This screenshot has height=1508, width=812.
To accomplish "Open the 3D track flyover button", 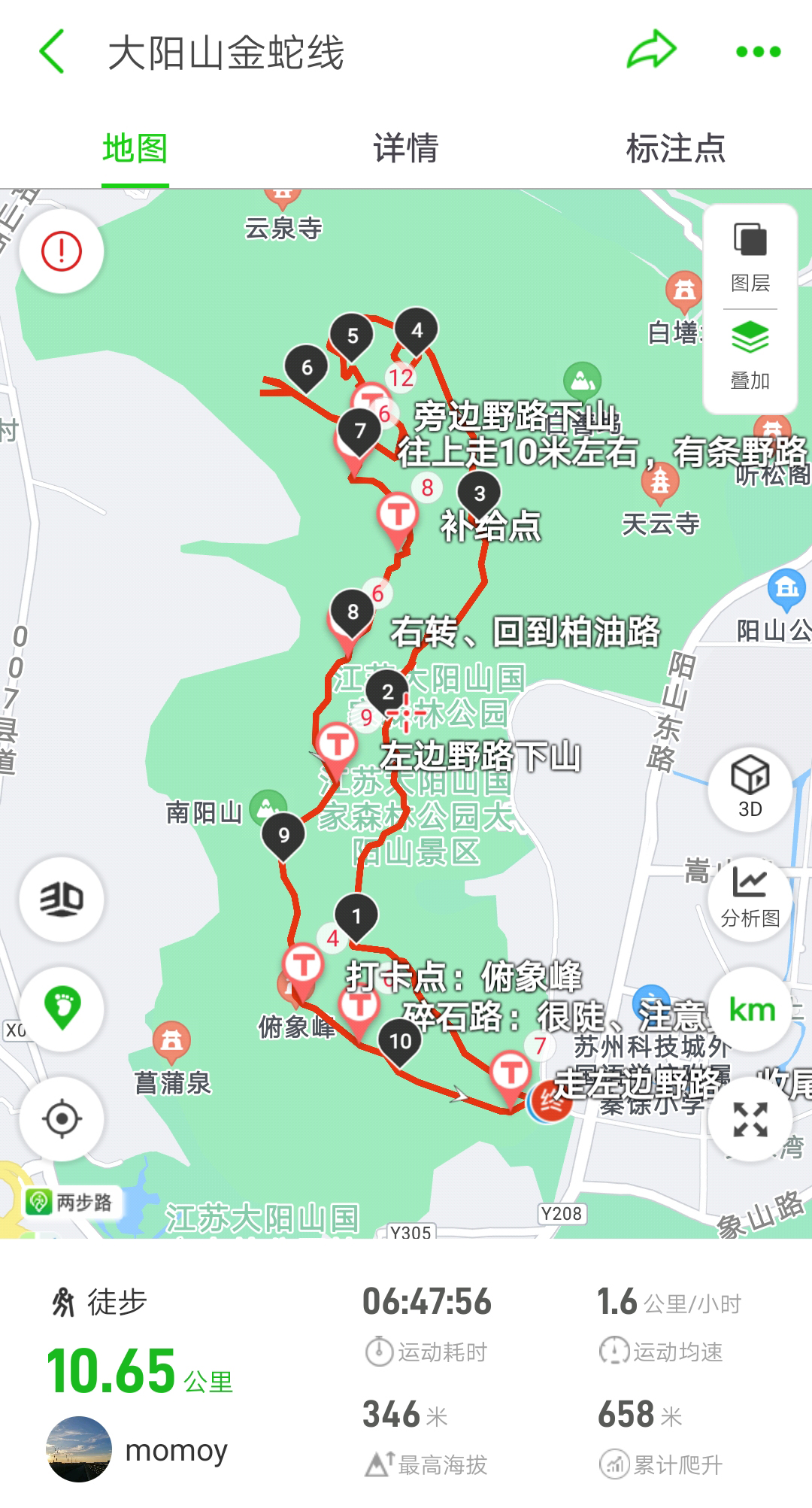I will coord(62,899).
